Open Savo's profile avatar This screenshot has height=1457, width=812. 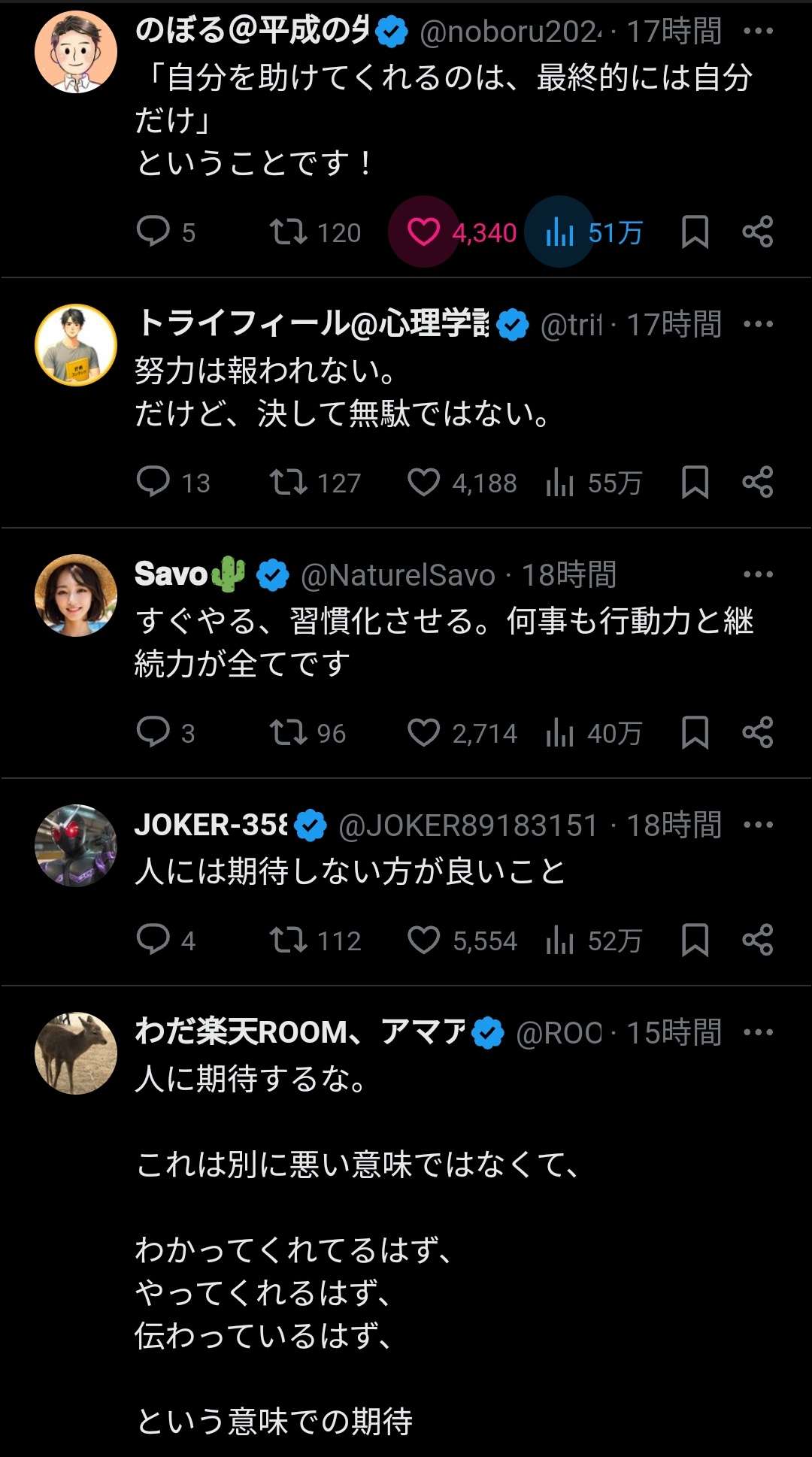pyautogui.click(x=76, y=595)
